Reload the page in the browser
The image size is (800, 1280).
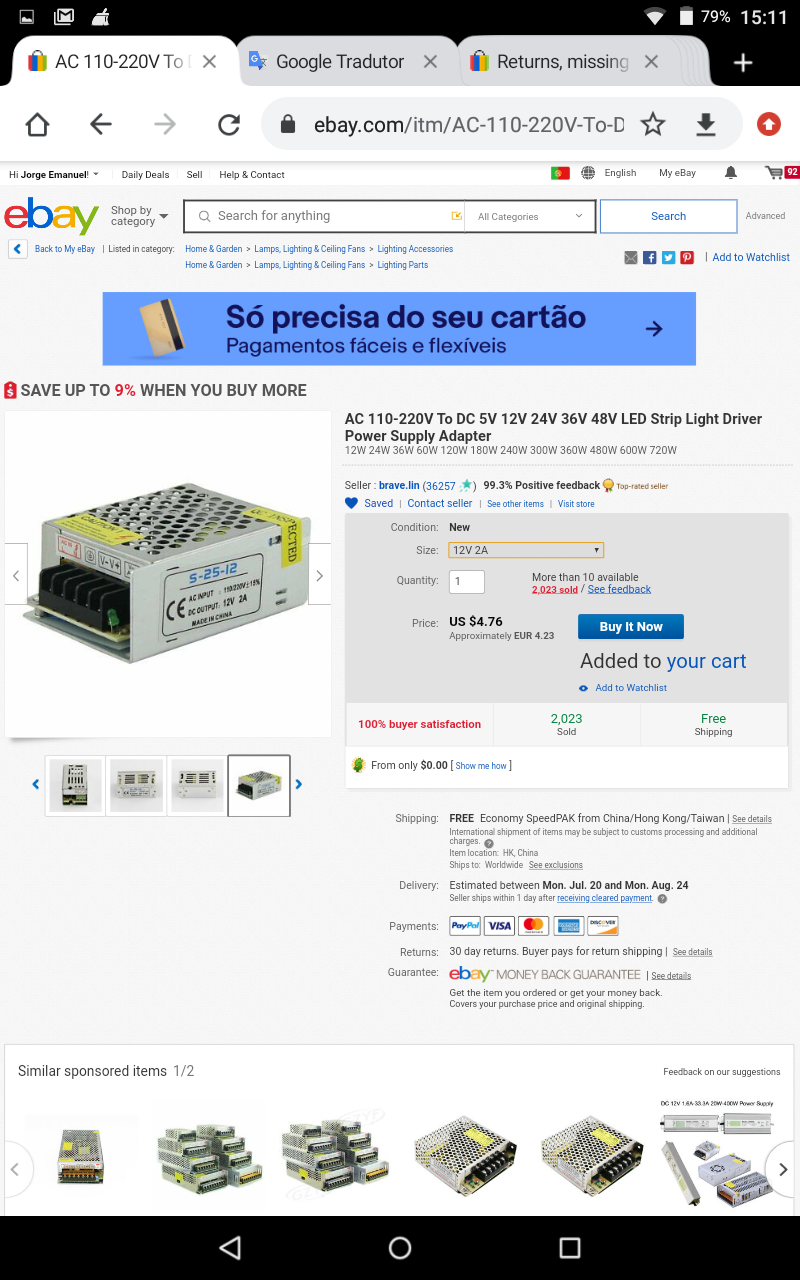click(x=229, y=124)
